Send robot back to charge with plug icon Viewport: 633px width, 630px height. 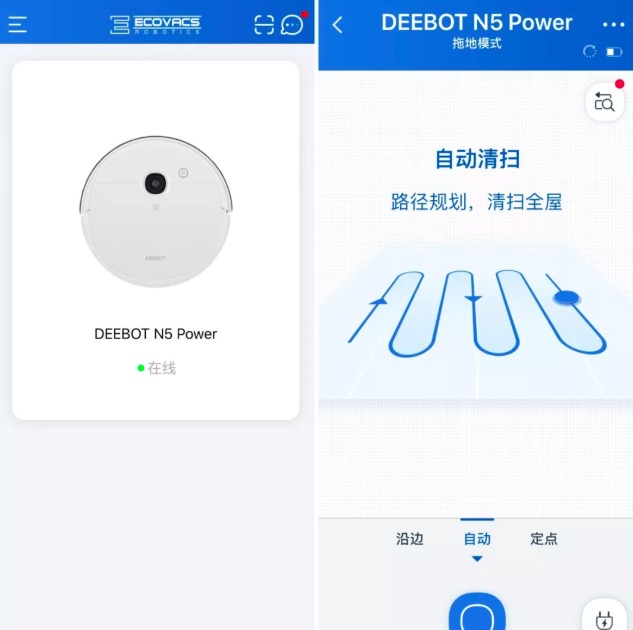604,618
